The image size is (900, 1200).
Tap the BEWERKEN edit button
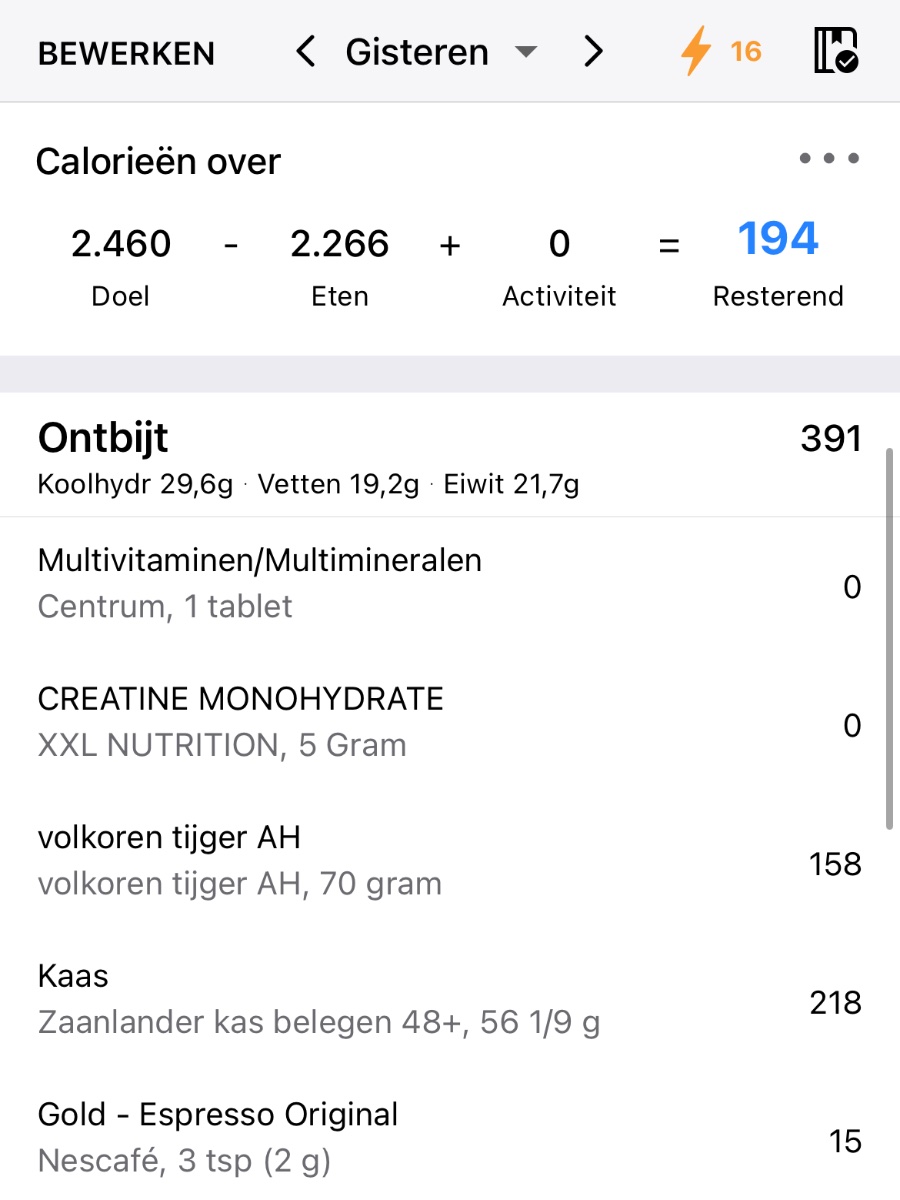click(126, 53)
